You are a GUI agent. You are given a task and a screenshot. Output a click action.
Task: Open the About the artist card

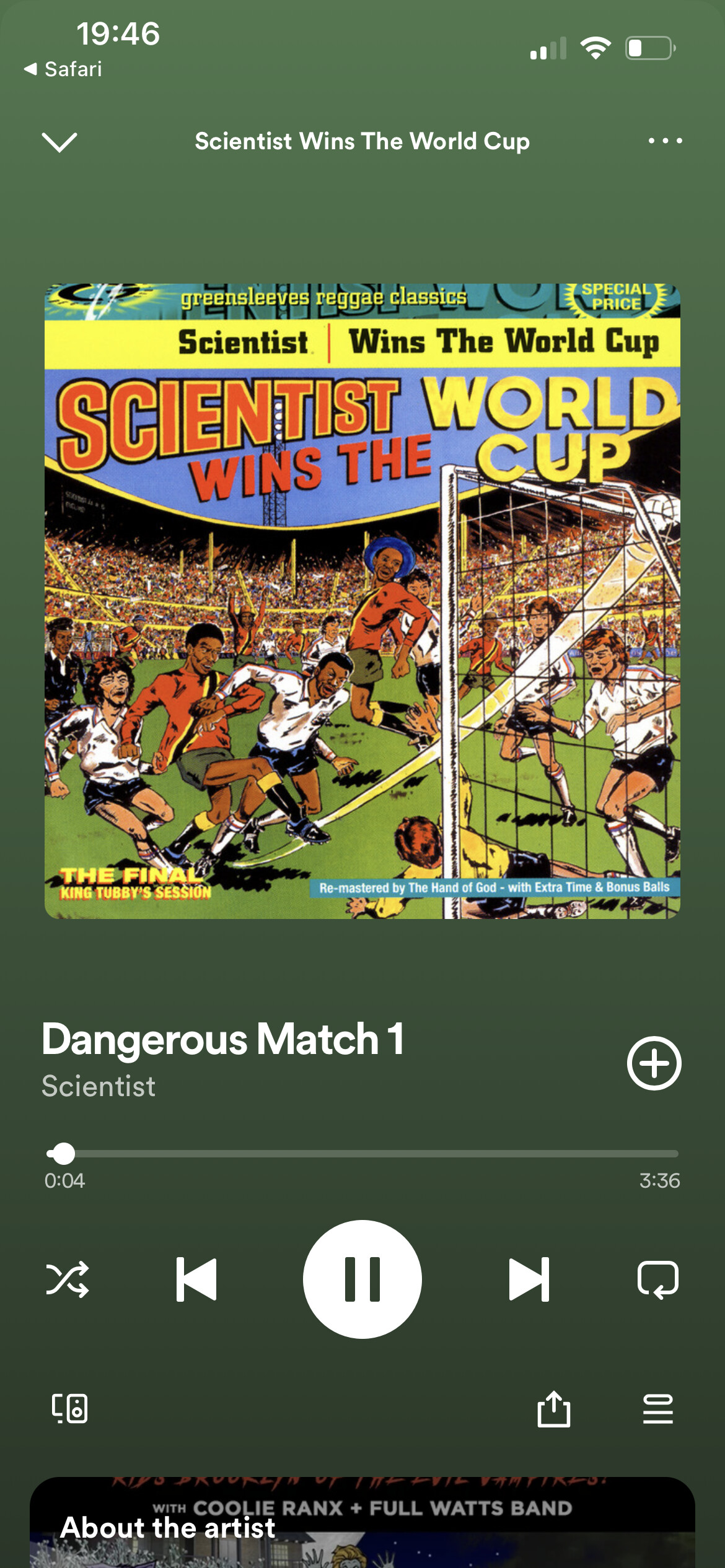point(362,1527)
